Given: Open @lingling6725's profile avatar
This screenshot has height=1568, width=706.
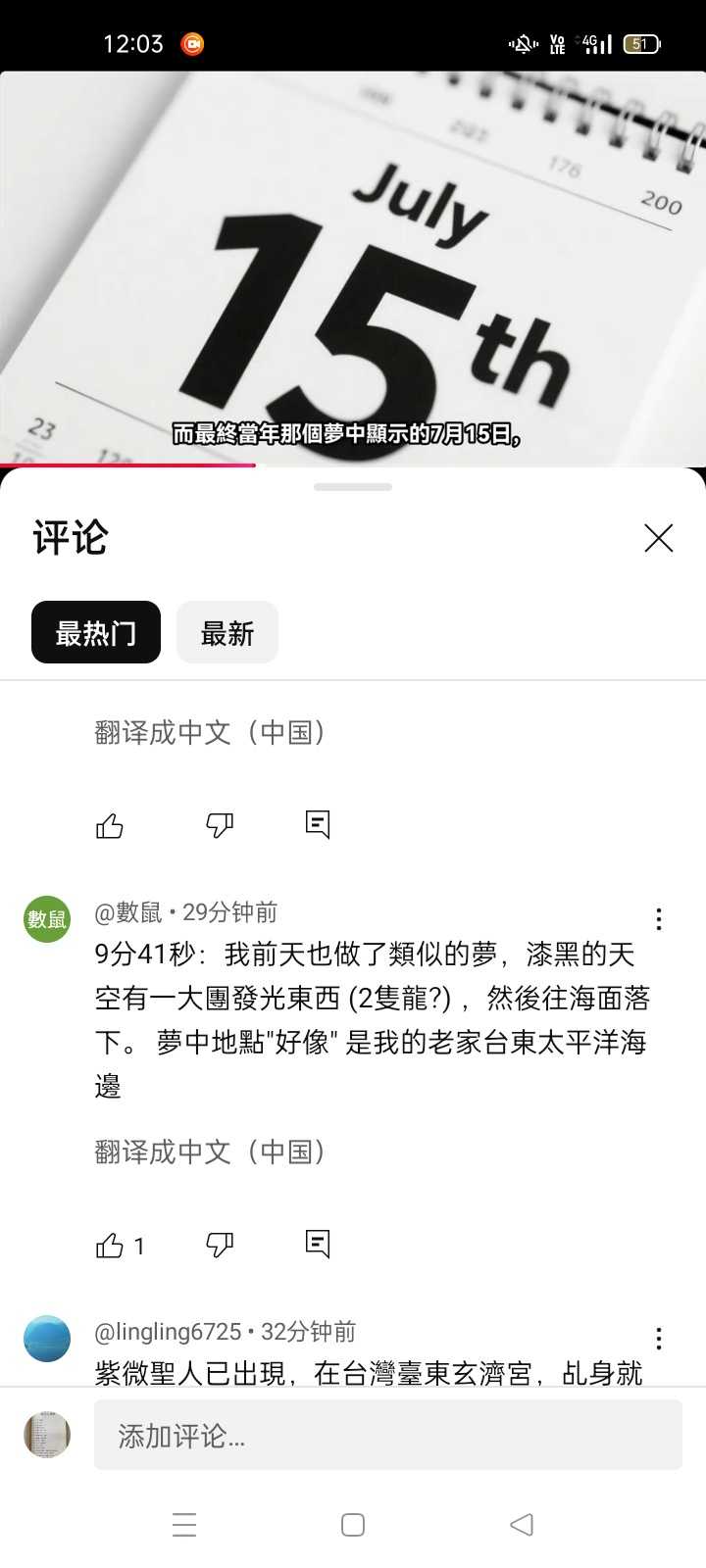Looking at the screenshot, I should (47, 1339).
